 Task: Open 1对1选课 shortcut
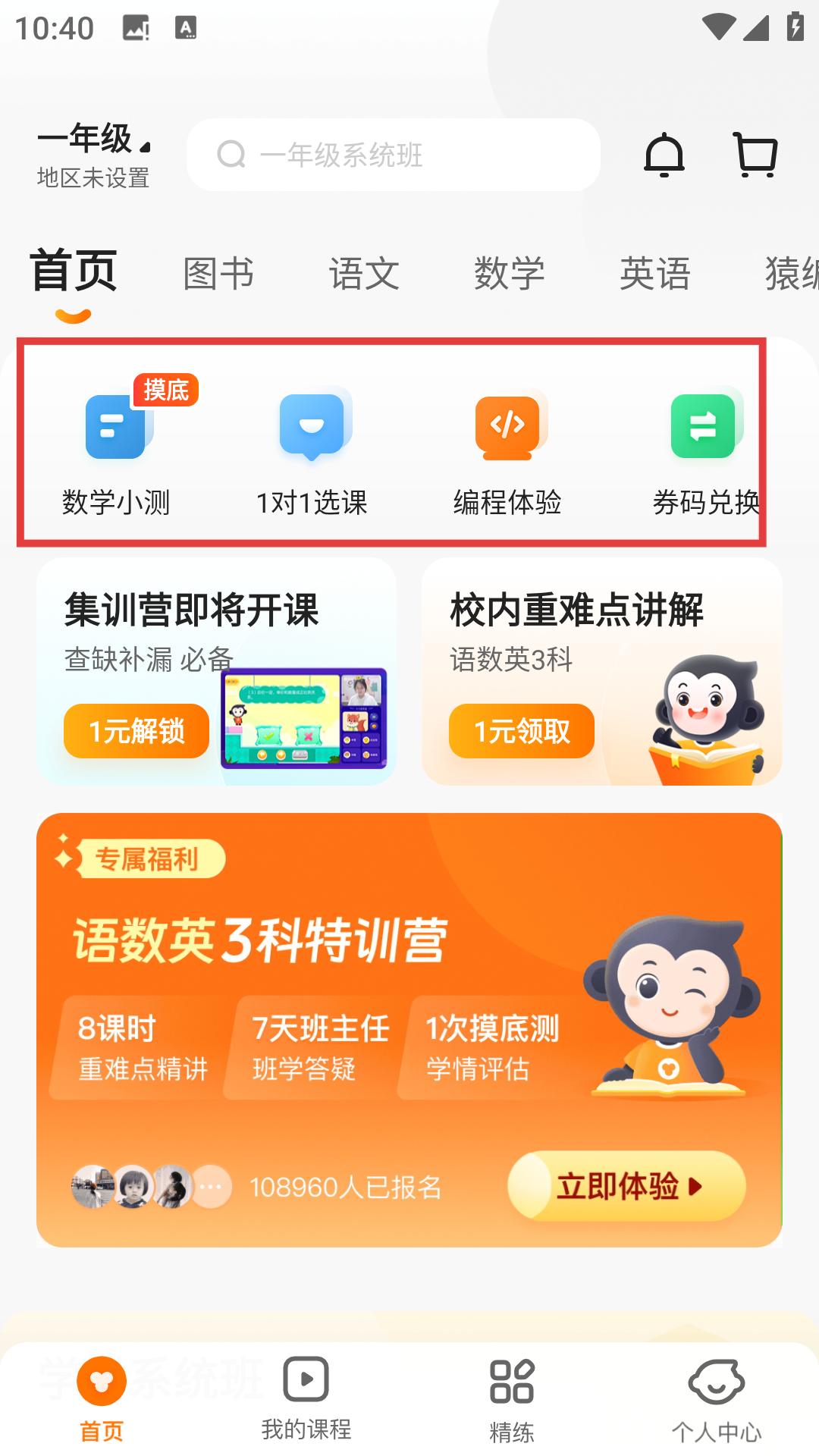point(312,451)
